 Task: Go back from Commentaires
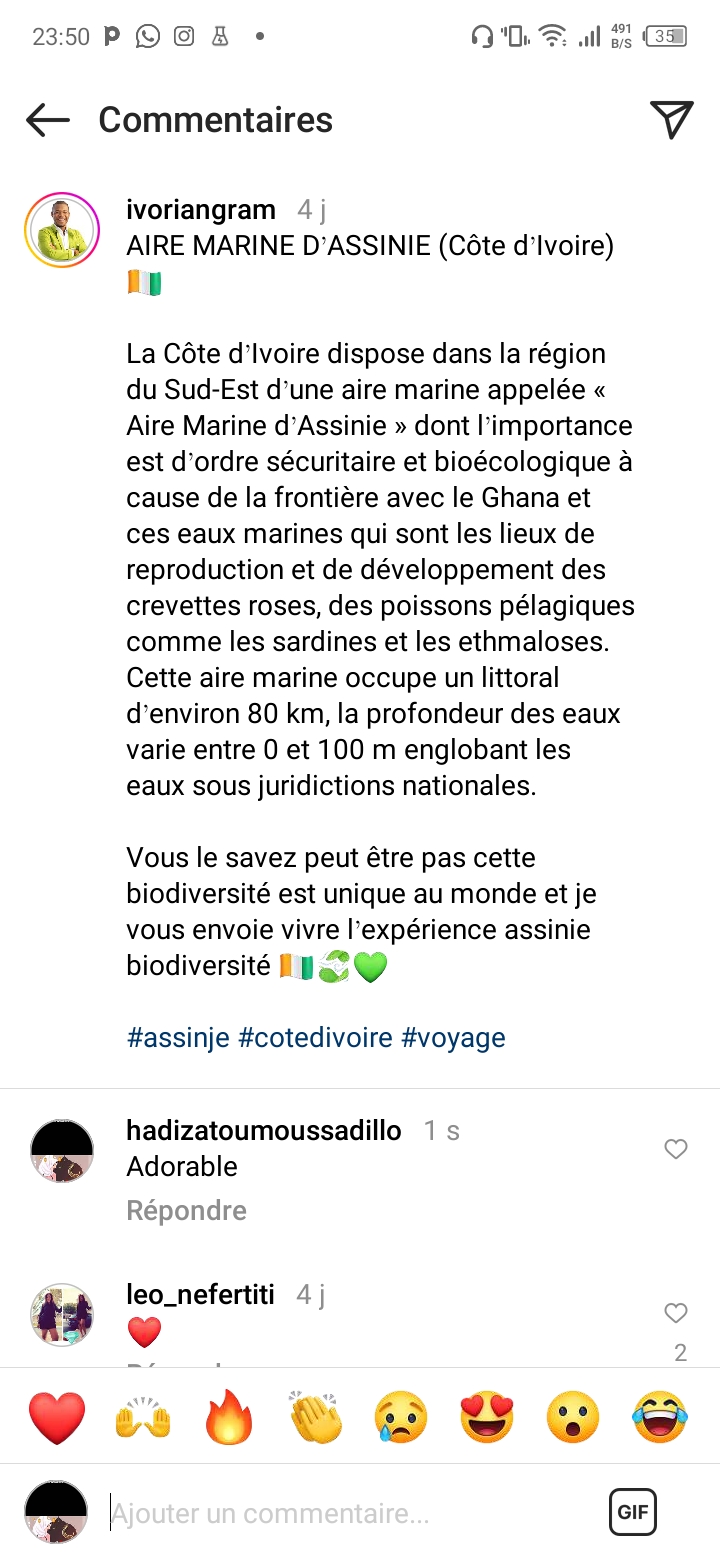[47, 120]
